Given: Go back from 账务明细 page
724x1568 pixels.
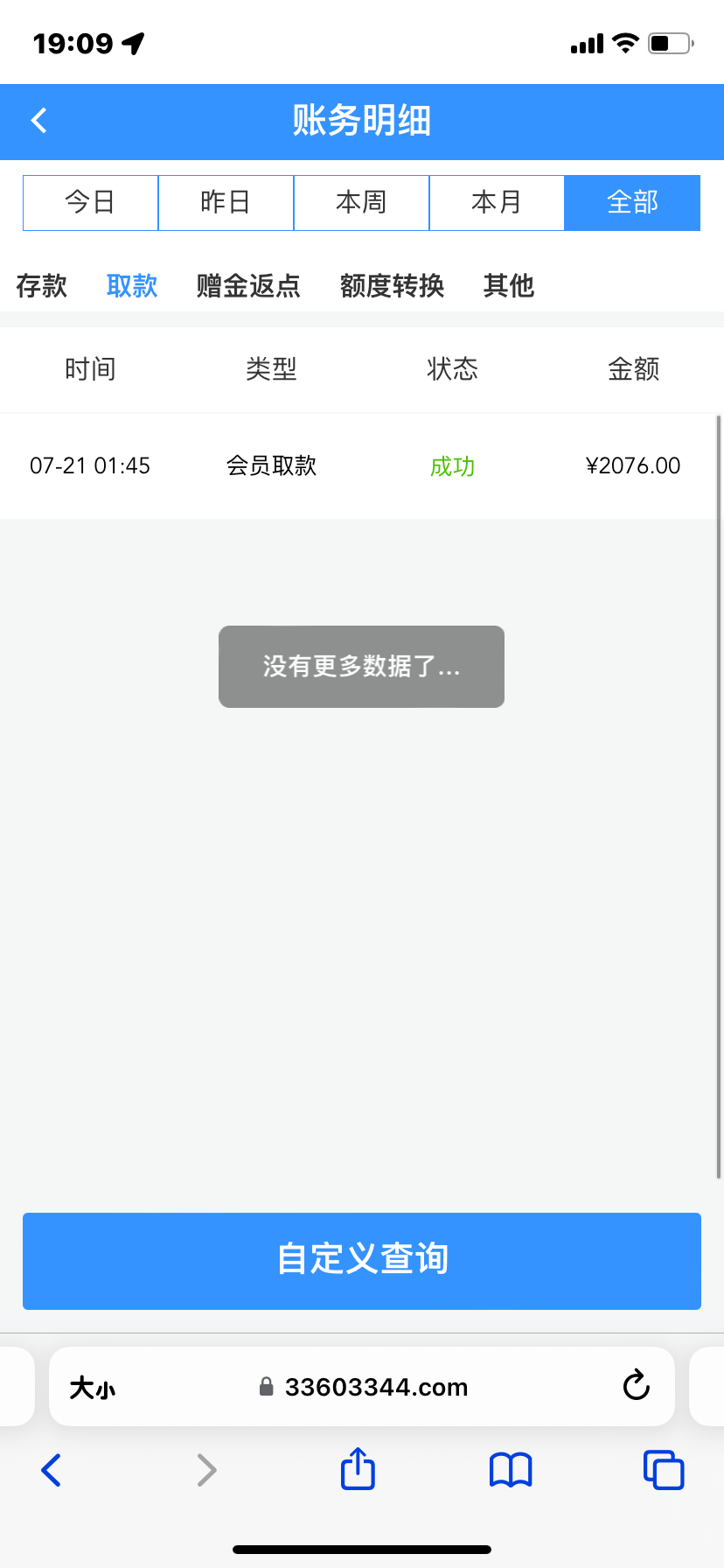Looking at the screenshot, I should pyautogui.click(x=39, y=121).
